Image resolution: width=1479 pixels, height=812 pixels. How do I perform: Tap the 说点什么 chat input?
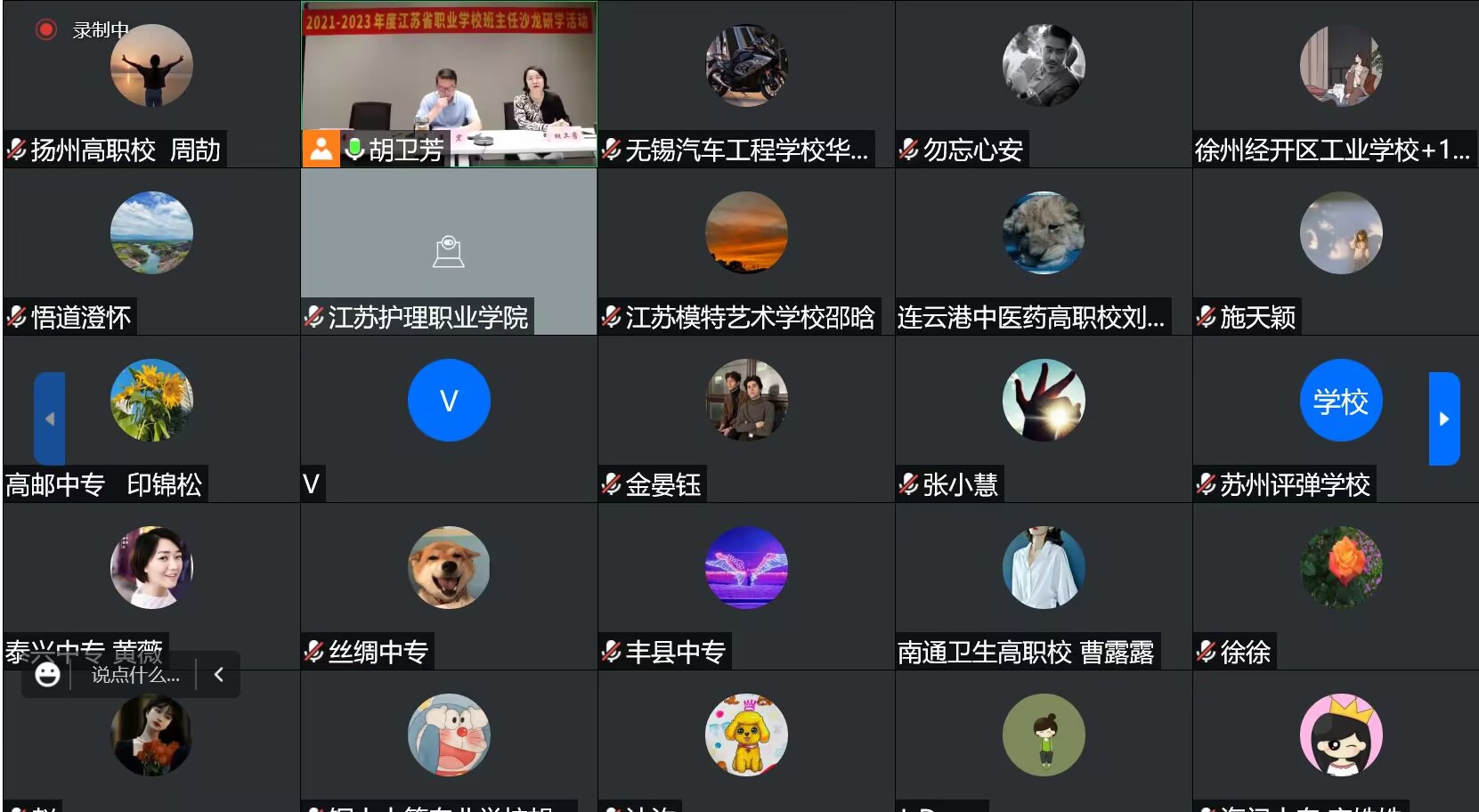point(135,675)
